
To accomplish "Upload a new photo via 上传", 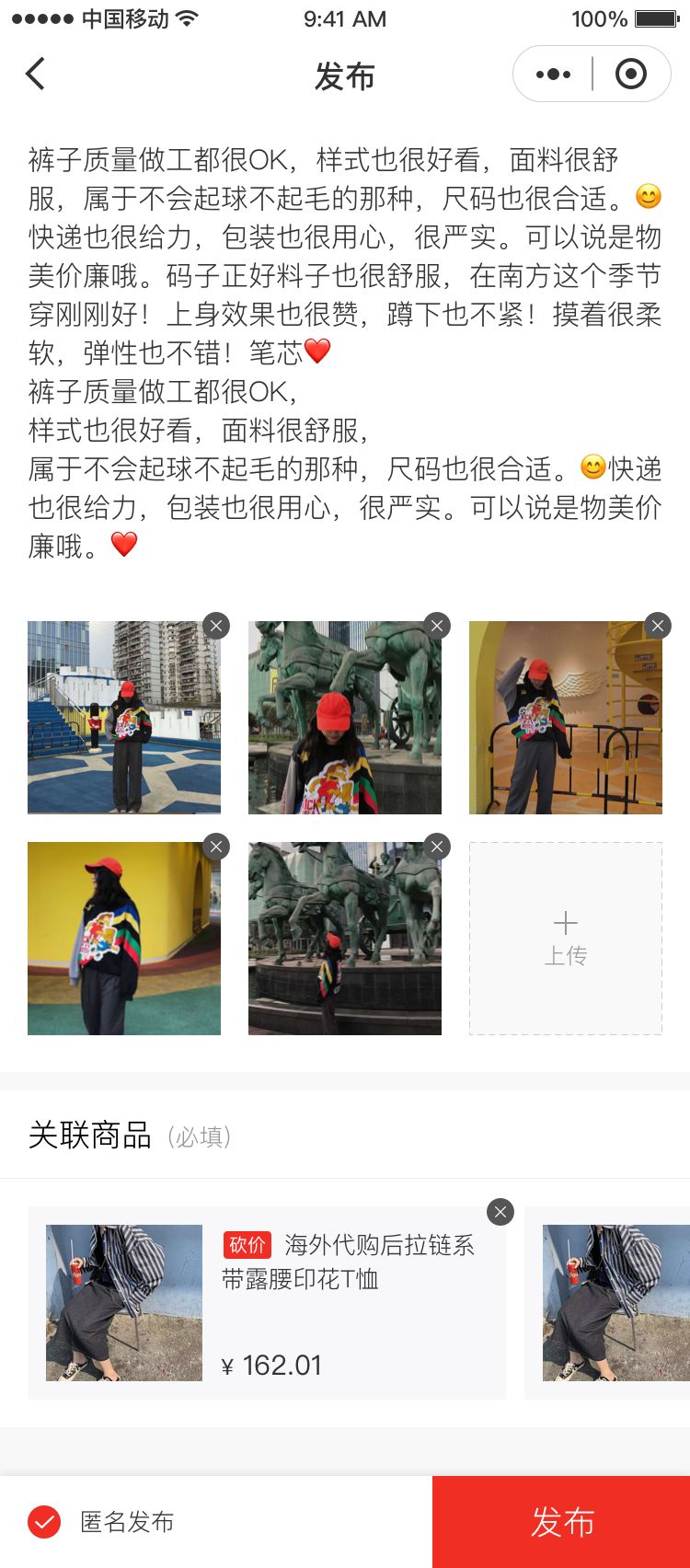I will coord(565,939).
